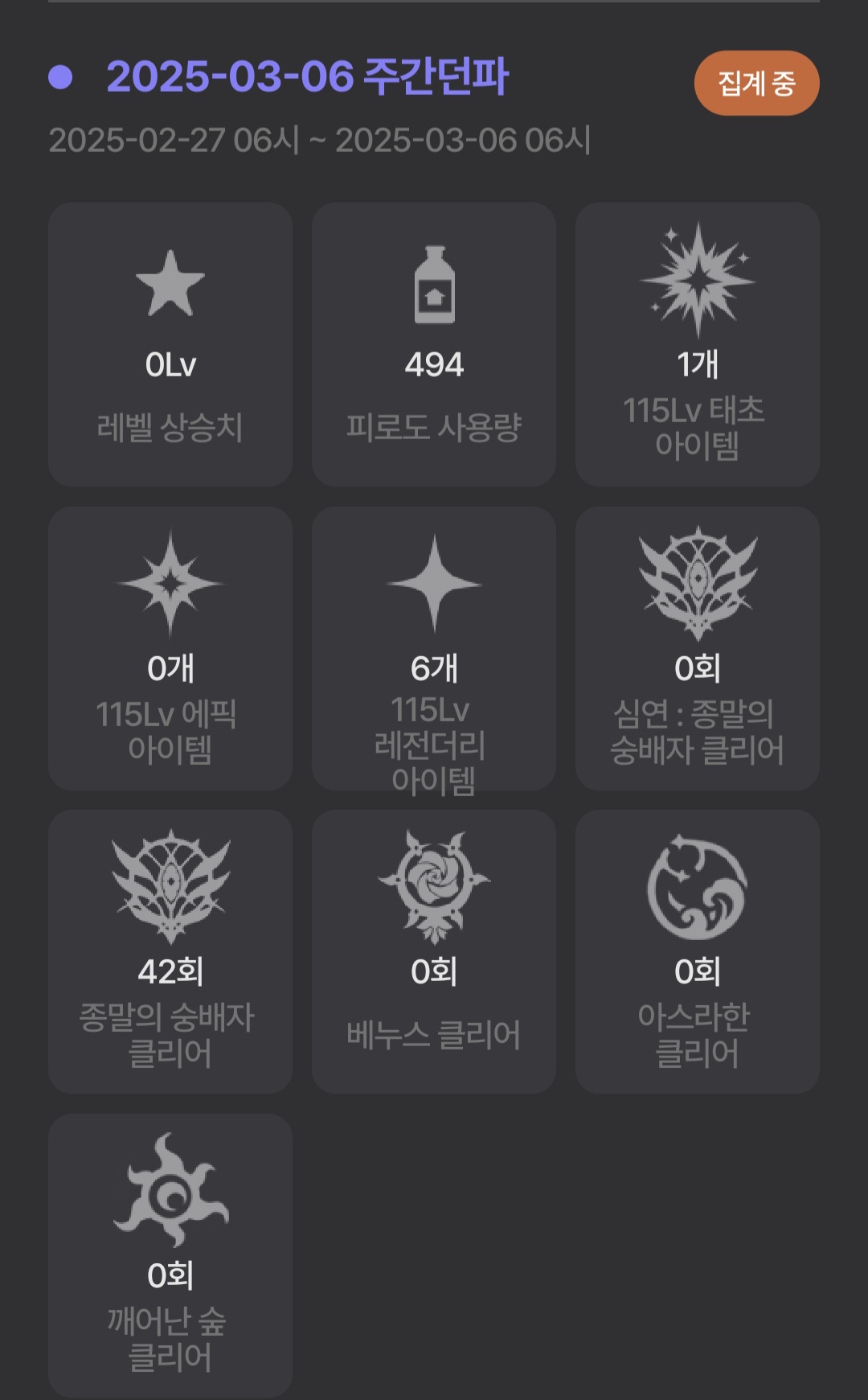
Task: View the 아스라한 클리어 card
Action: (x=698, y=951)
